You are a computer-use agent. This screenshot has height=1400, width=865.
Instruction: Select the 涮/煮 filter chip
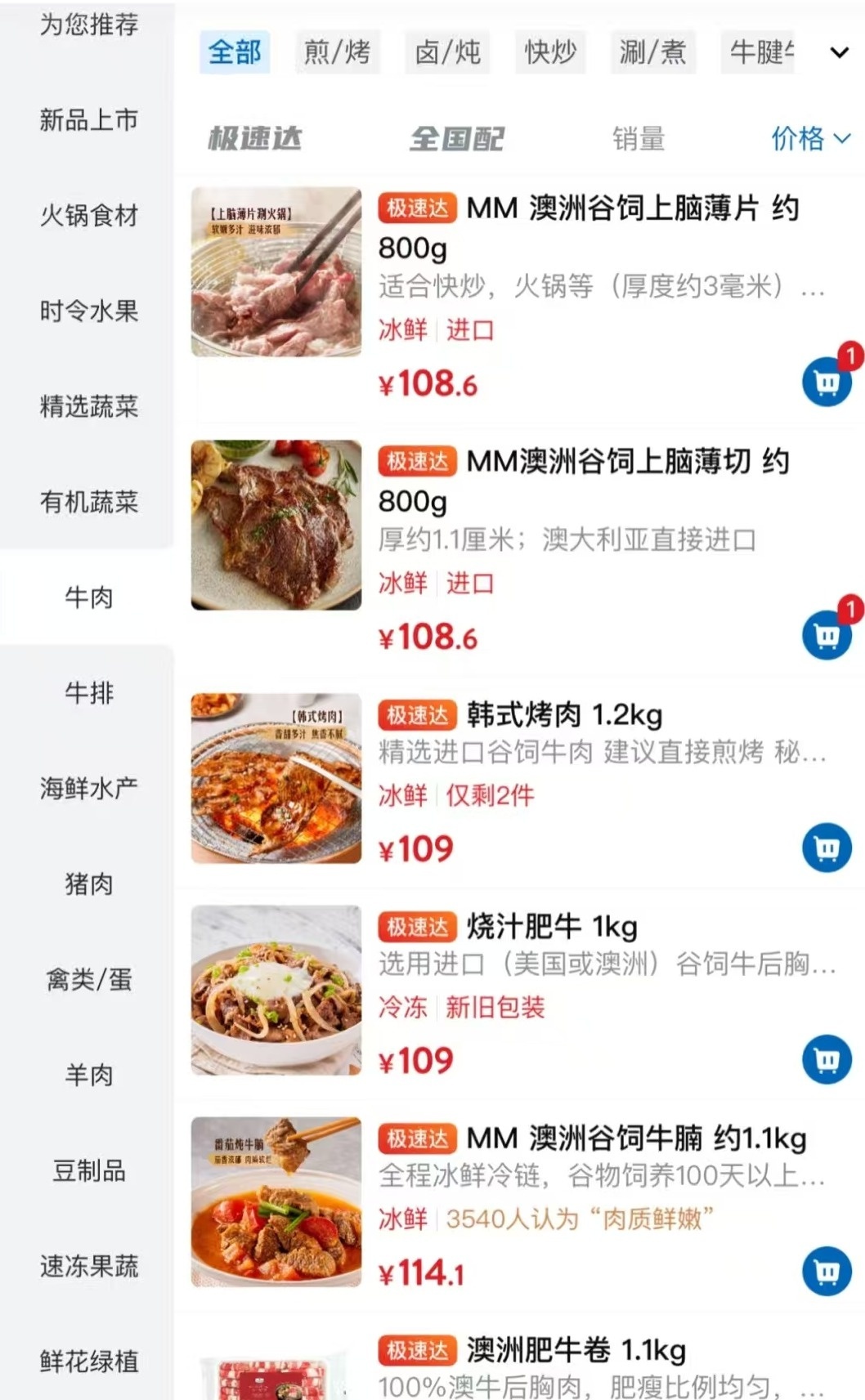coord(652,52)
